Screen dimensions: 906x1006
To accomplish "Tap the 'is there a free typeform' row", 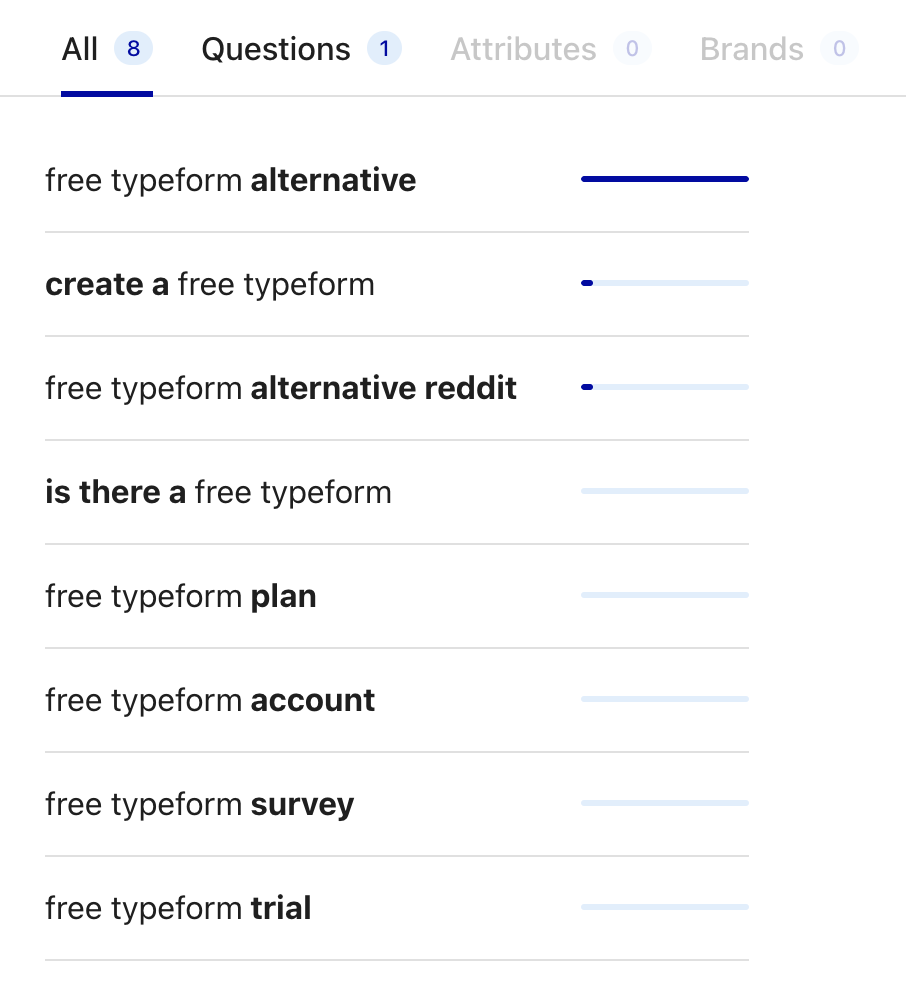I will pyautogui.click(x=218, y=493).
